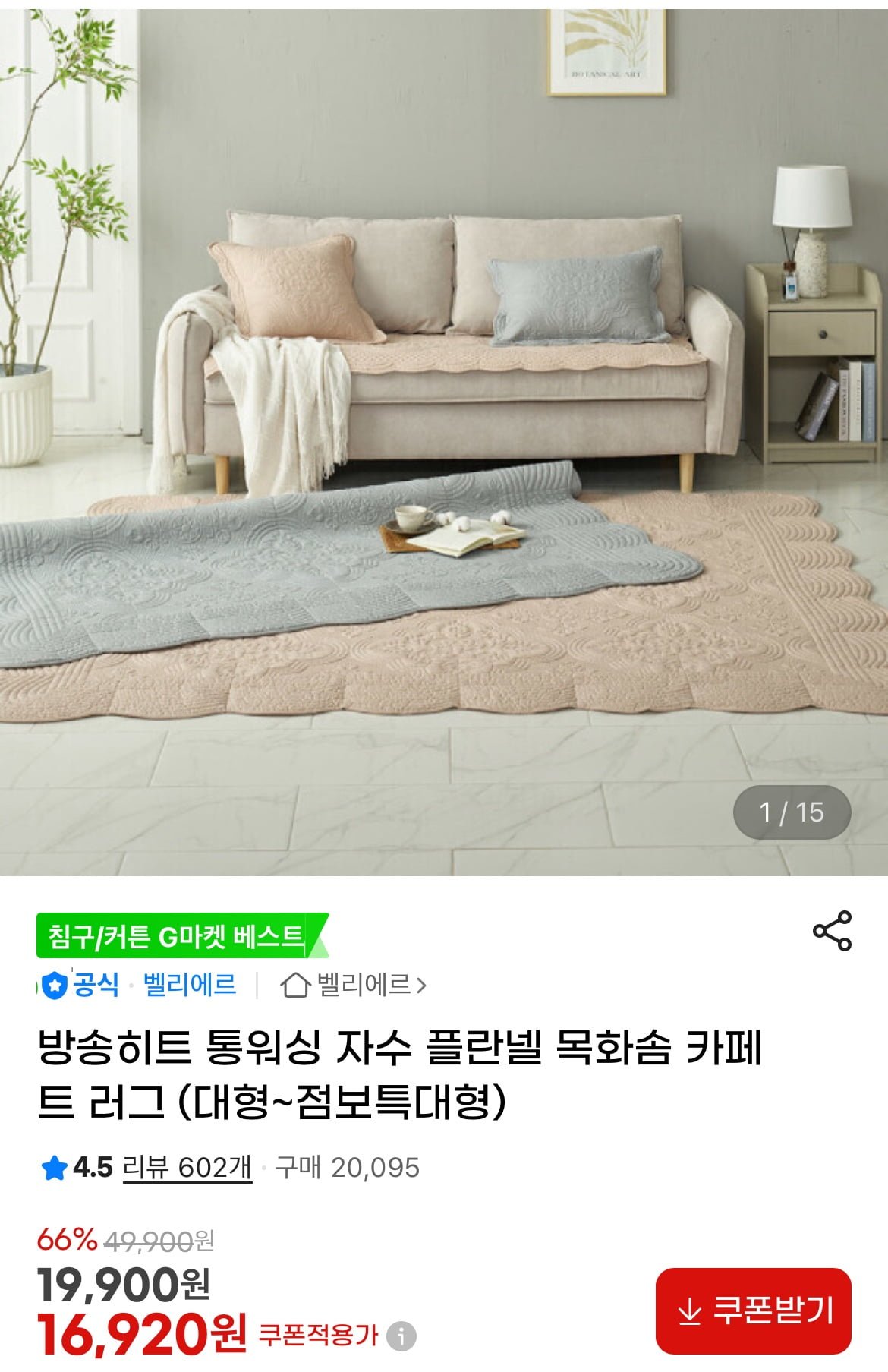
Task: Open the 벨리에르 store home link
Action: click(354, 985)
